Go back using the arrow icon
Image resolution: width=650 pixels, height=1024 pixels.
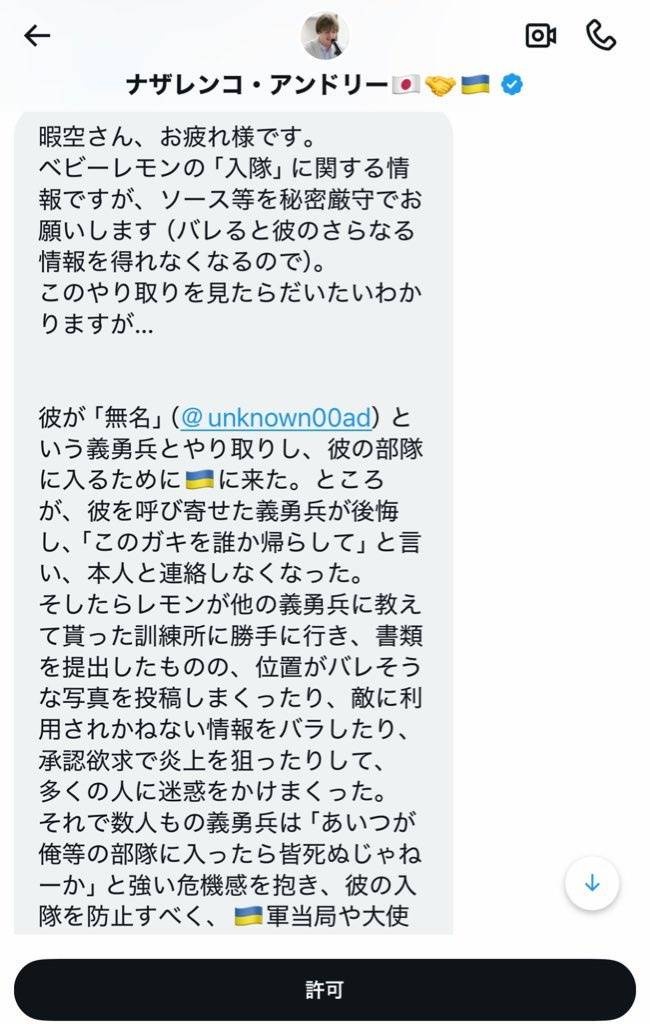[37, 36]
